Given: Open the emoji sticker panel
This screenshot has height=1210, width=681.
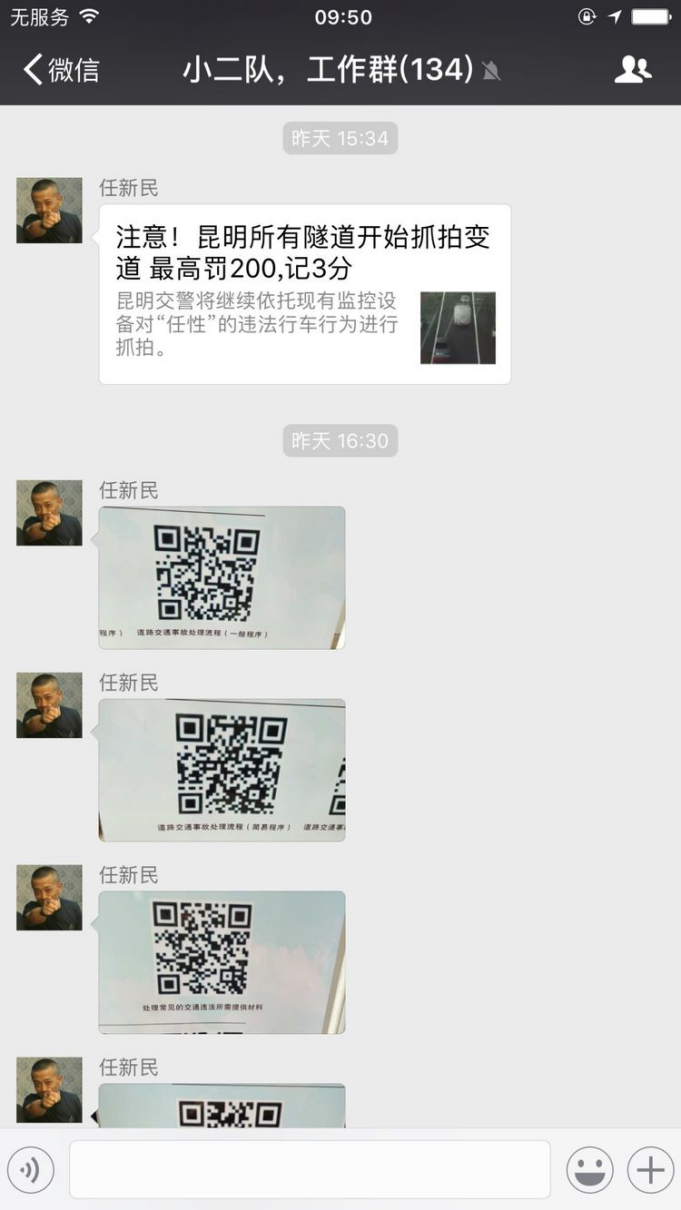Looking at the screenshot, I should pyautogui.click(x=590, y=1169).
